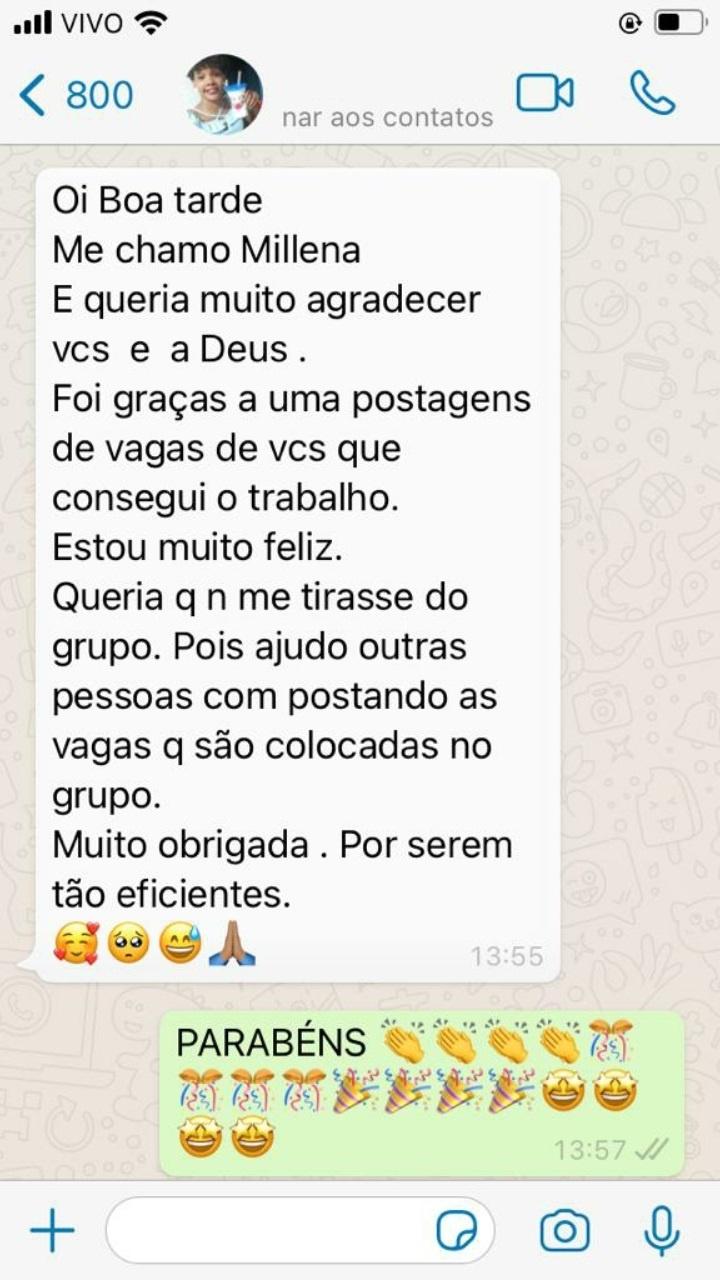The image size is (720, 1280).
Task: Open the contact's profile photo
Action: (225, 95)
